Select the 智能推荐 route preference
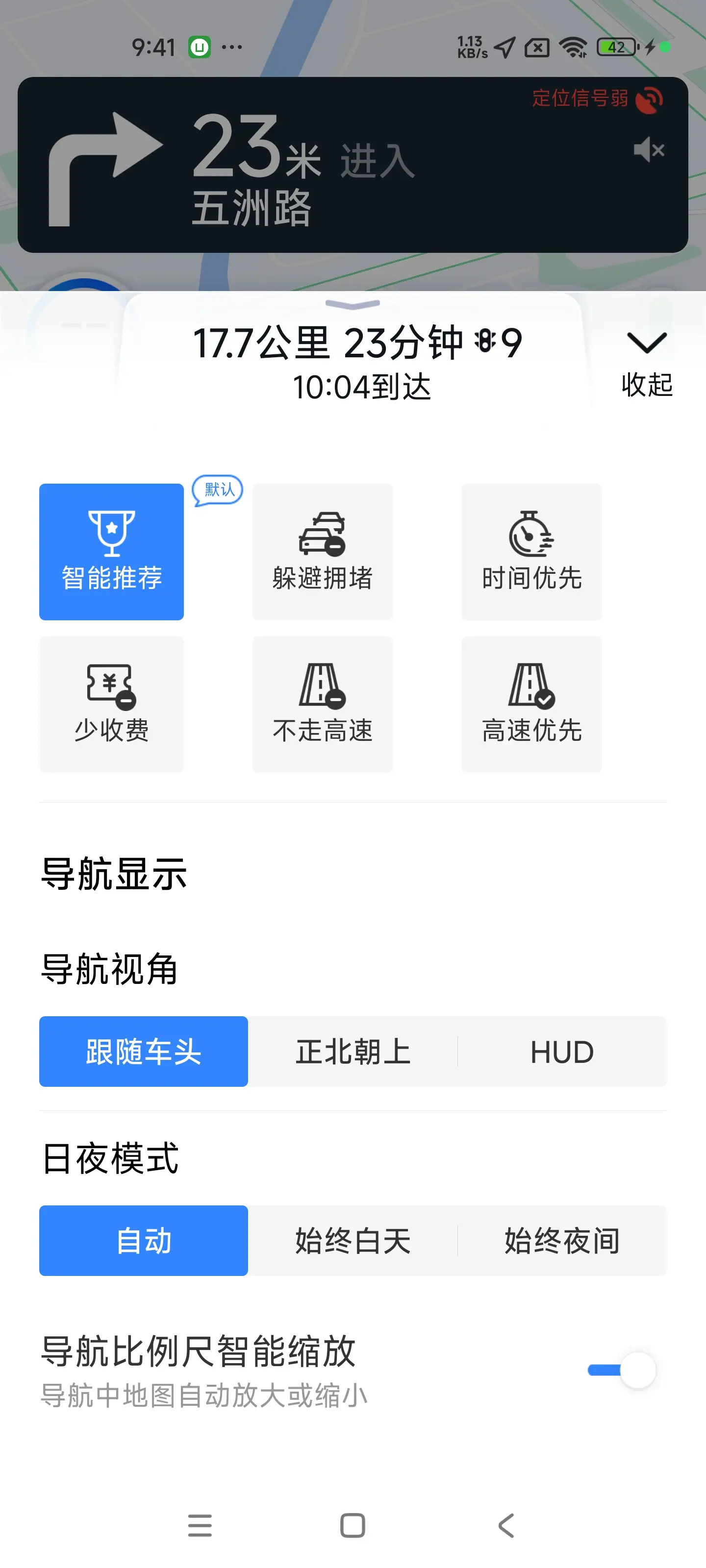This screenshot has height=1568, width=706. coord(111,551)
